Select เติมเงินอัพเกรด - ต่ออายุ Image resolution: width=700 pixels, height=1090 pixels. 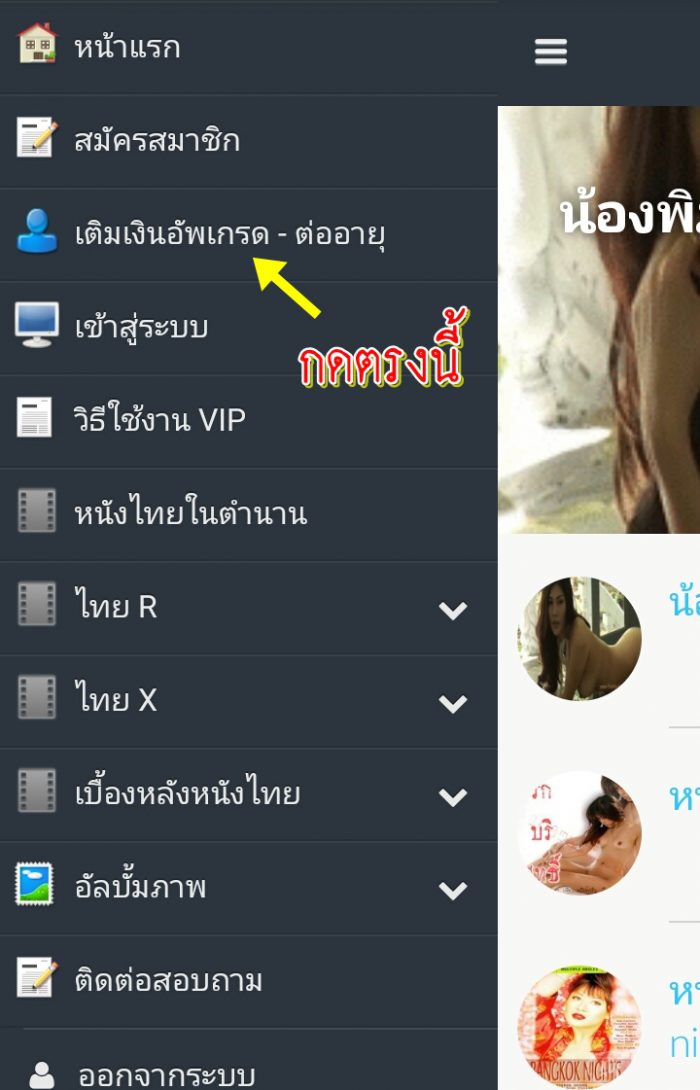[230, 234]
